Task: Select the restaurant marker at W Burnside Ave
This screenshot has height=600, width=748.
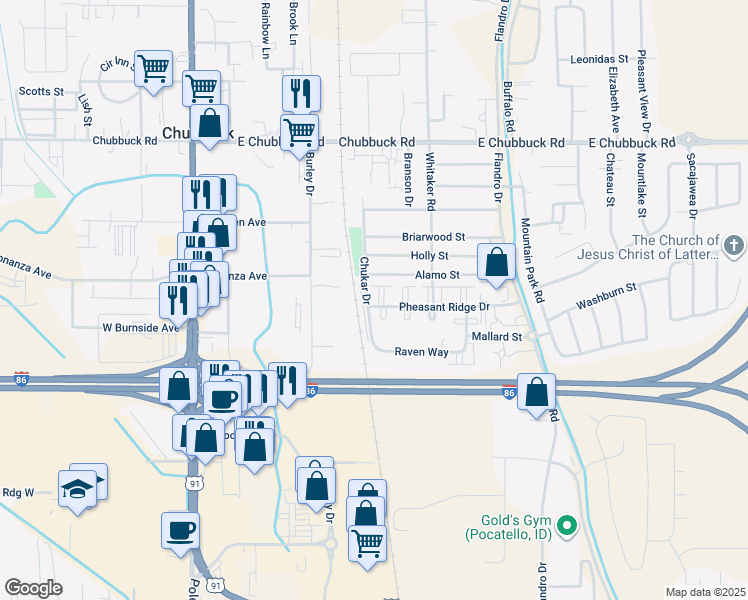Action: pyautogui.click(x=178, y=300)
